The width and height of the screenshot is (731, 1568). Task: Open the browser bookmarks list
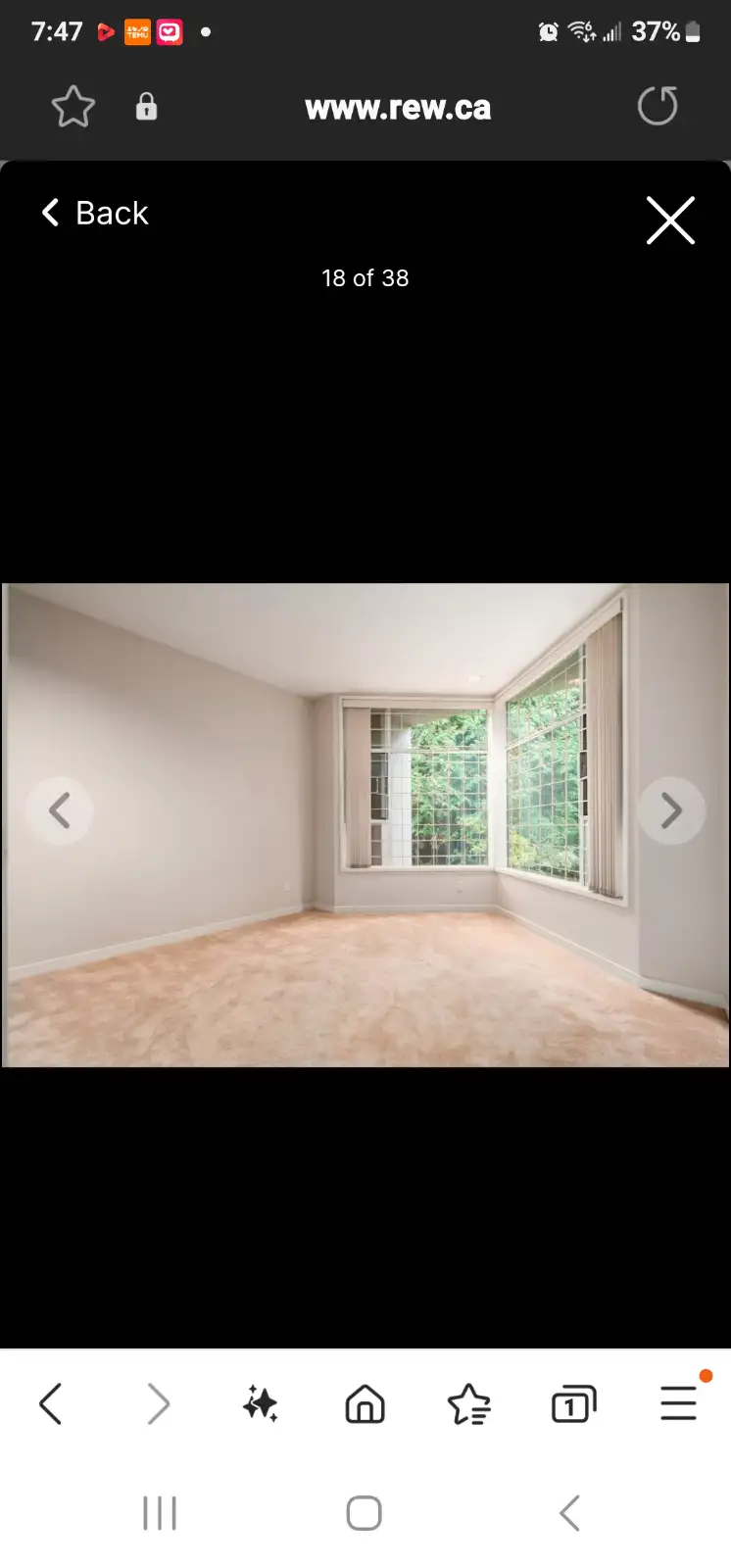[469, 1404]
